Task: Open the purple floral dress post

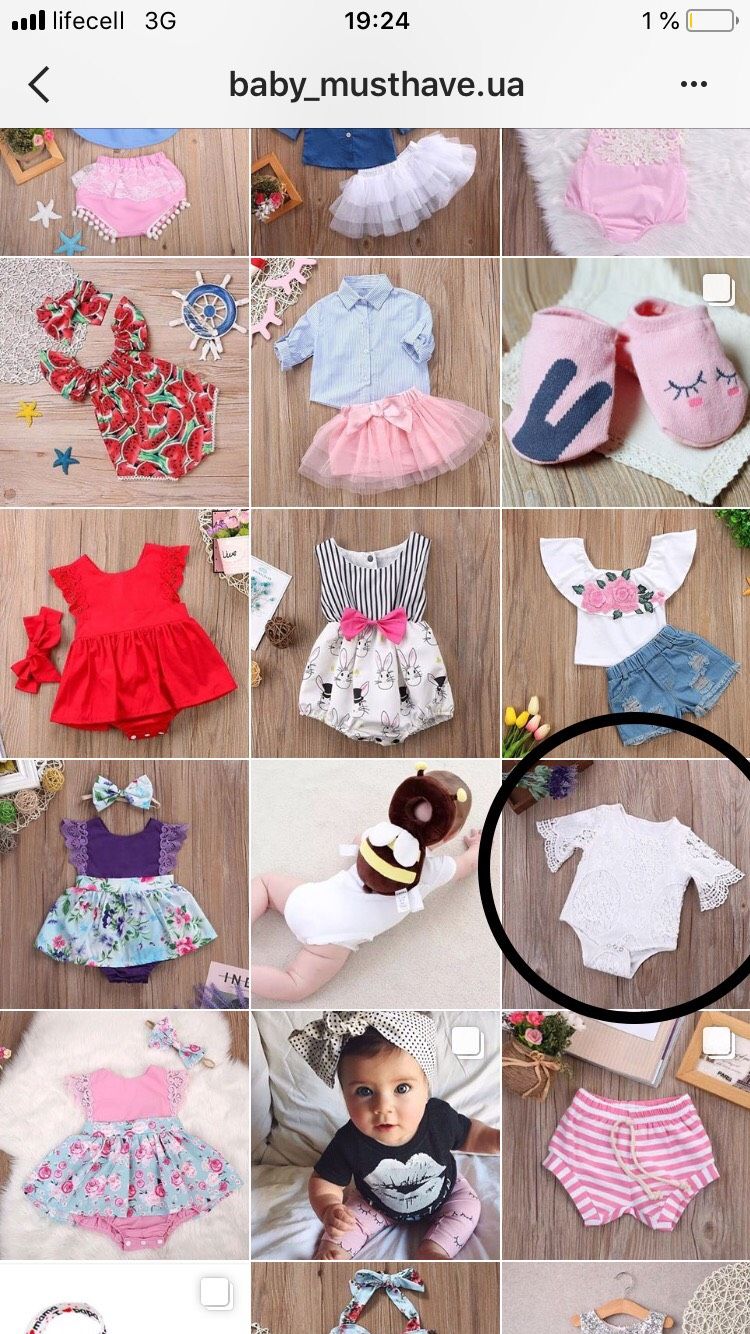Action: 124,884
